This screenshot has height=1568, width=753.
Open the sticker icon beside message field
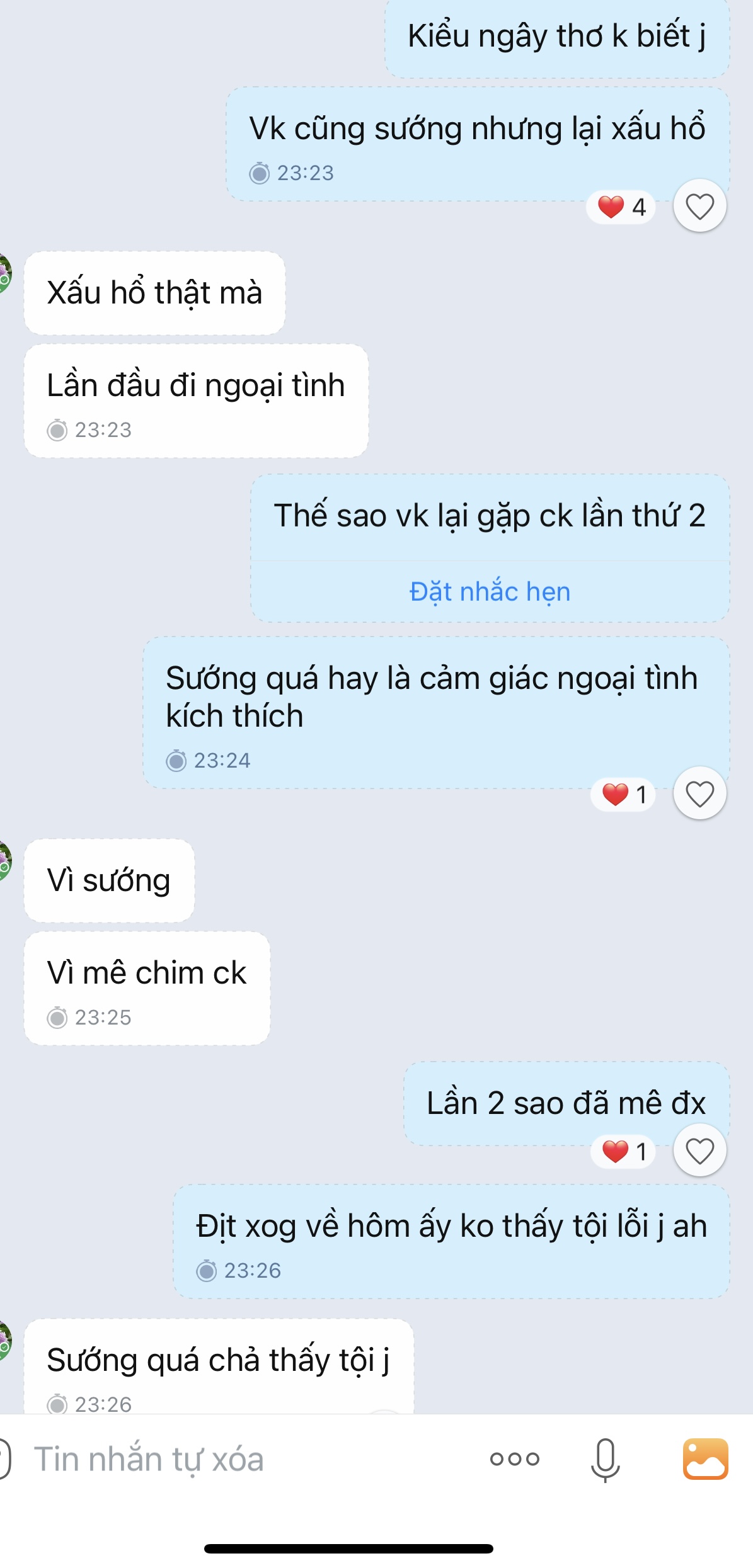tap(4, 1459)
